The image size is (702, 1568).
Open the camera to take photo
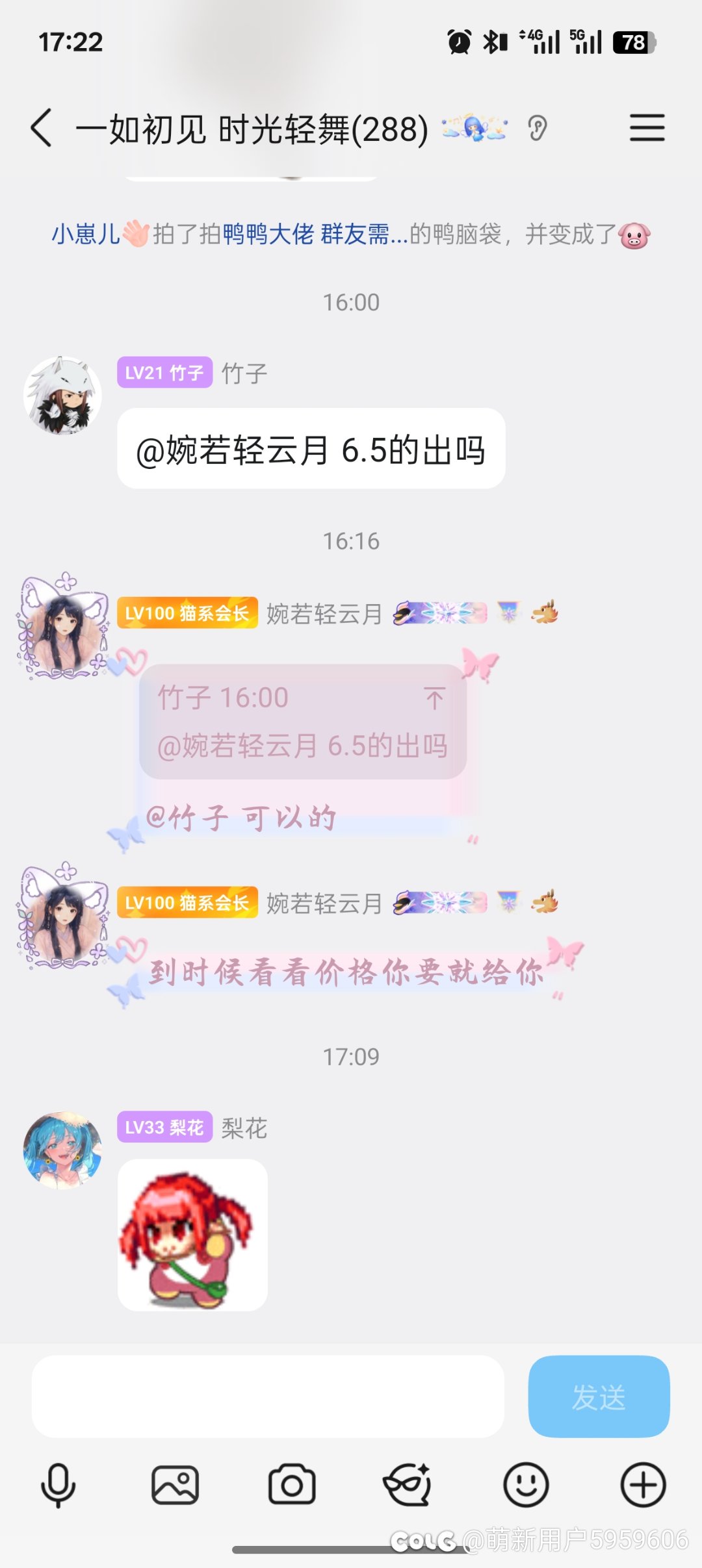(x=292, y=1485)
